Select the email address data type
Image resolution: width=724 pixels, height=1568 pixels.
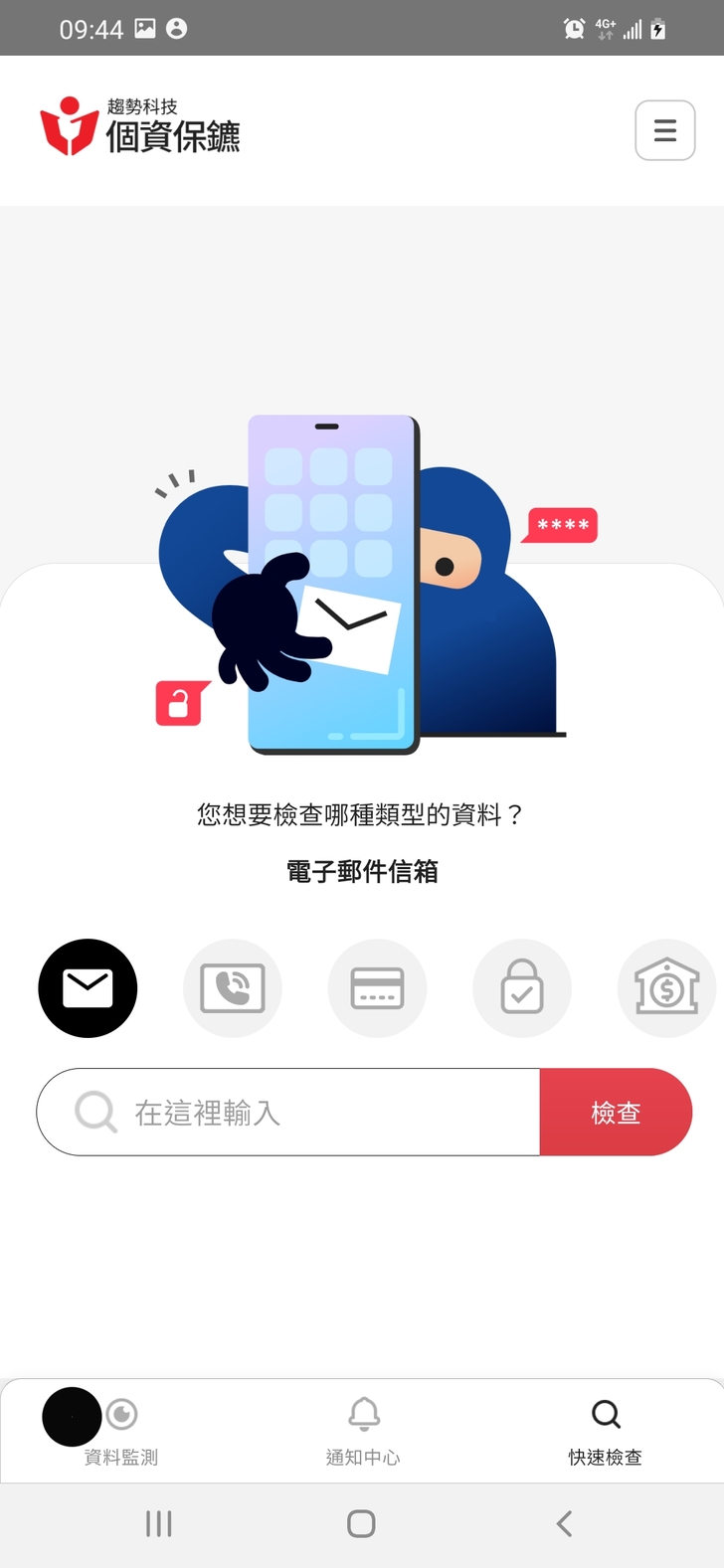[88, 987]
